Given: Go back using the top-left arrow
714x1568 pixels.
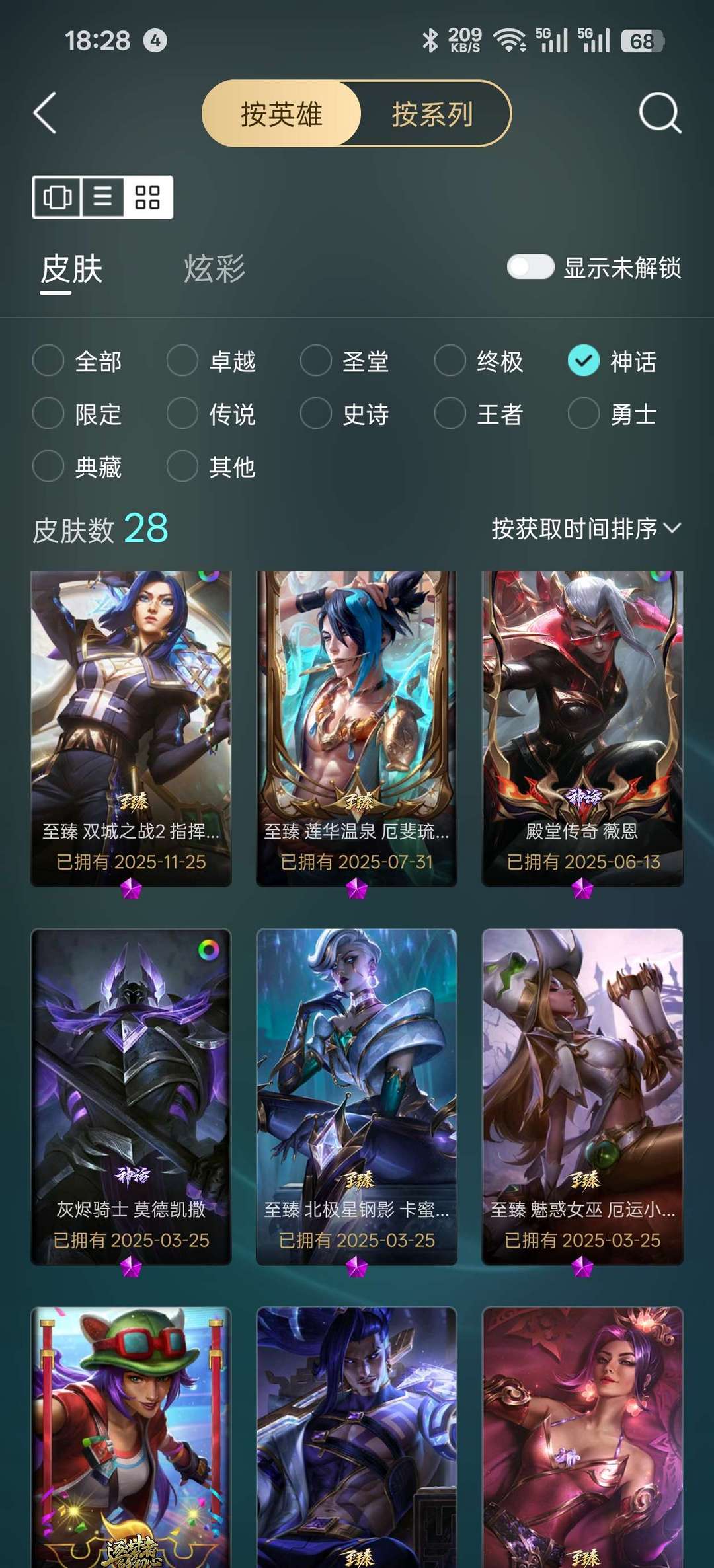Looking at the screenshot, I should tap(45, 114).
